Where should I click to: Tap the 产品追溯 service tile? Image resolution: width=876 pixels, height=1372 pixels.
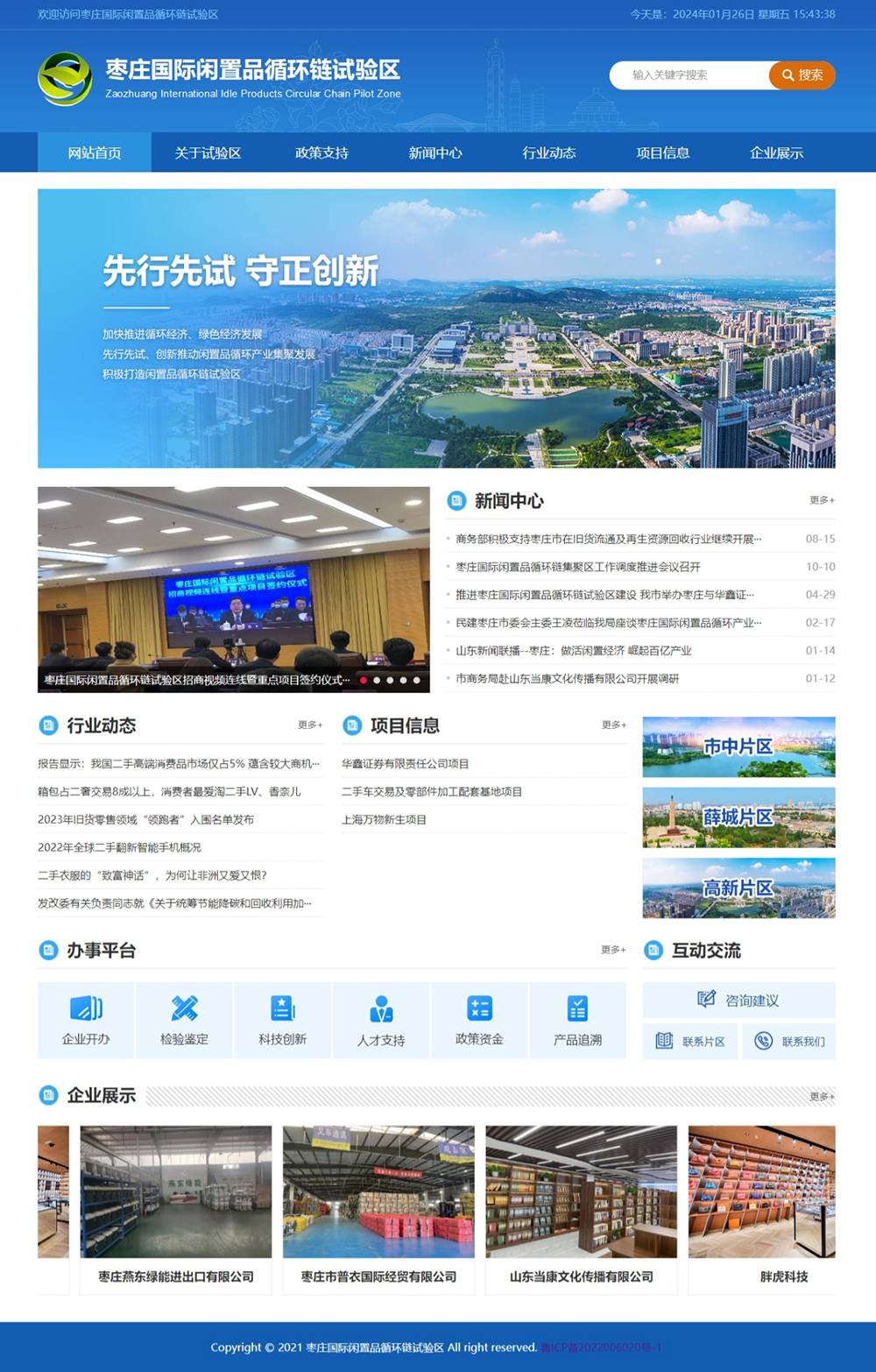coord(577,1020)
